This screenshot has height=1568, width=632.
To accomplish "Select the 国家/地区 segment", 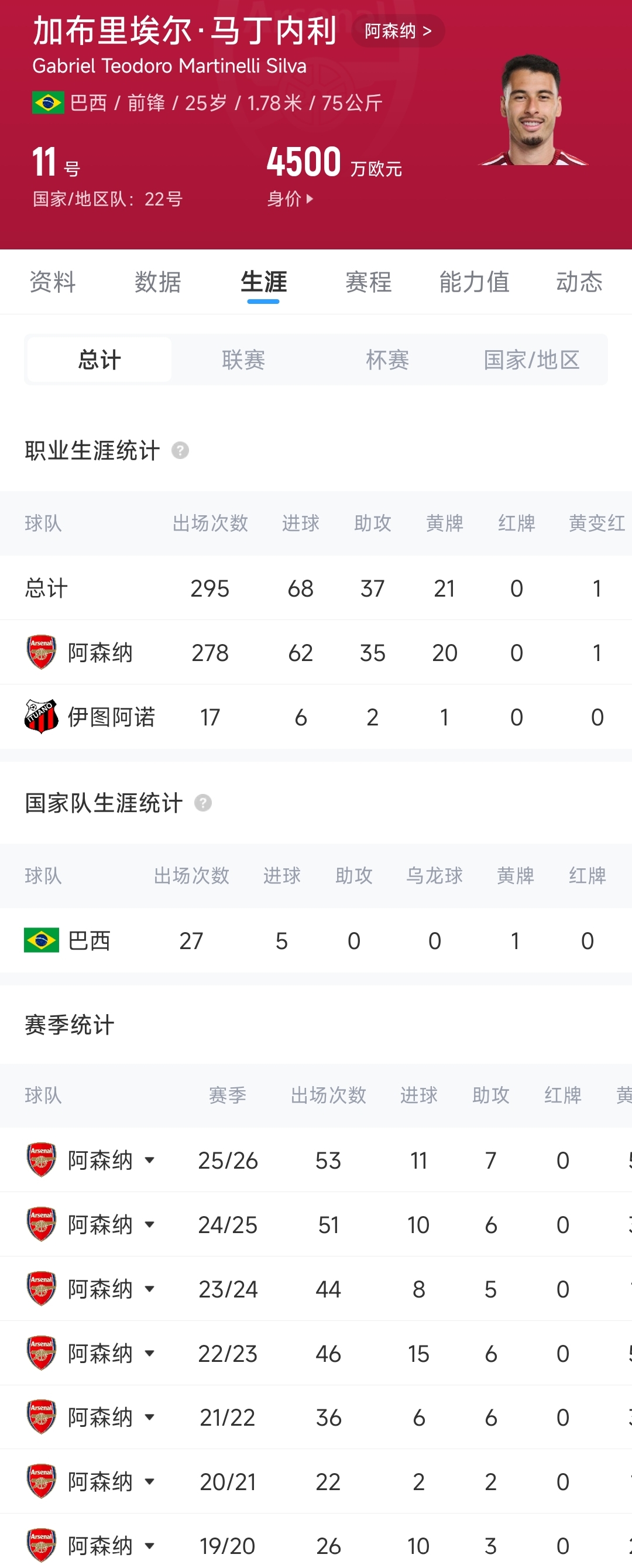I will point(531,360).
